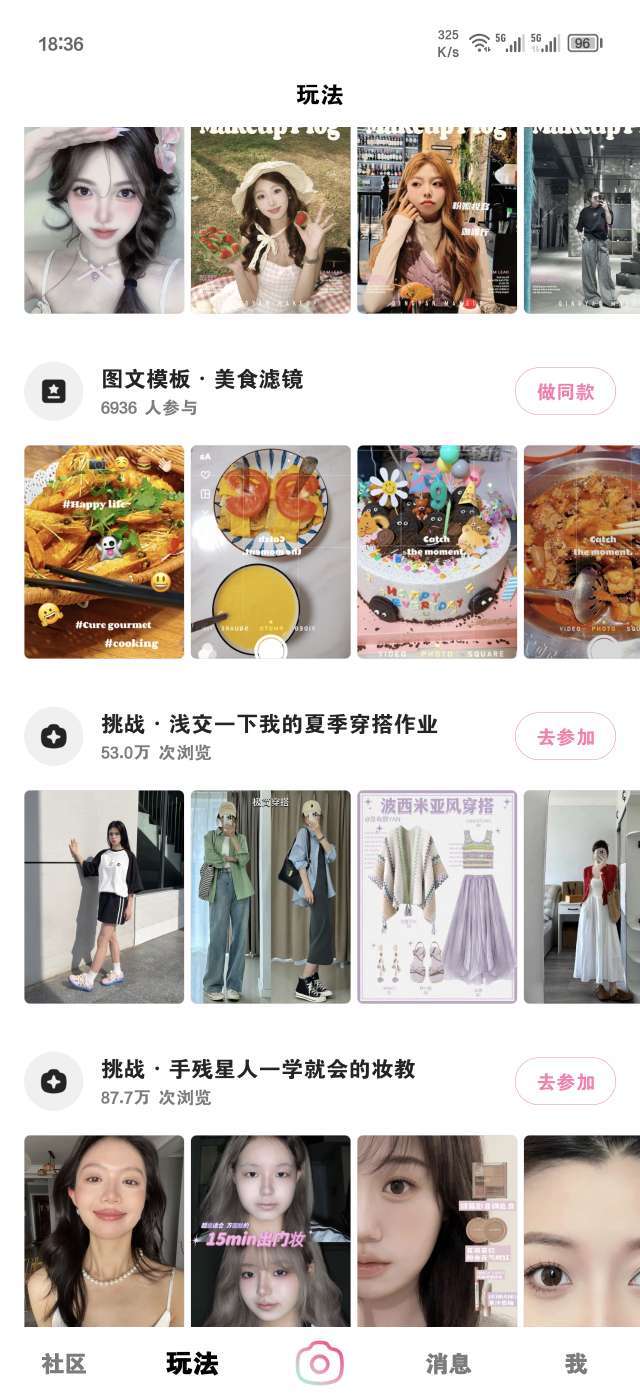The width and height of the screenshot is (640, 1400).
Task: Tap 去参加 for 手残星人一学就会的妆教
Action: pos(565,1082)
